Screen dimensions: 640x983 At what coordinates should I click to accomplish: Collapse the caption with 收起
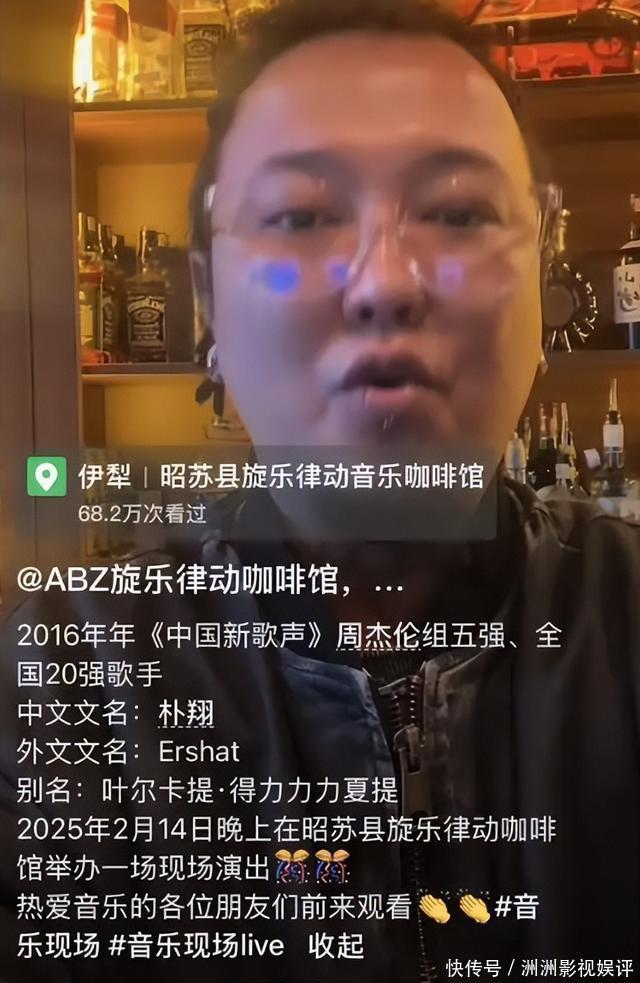tap(336, 945)
